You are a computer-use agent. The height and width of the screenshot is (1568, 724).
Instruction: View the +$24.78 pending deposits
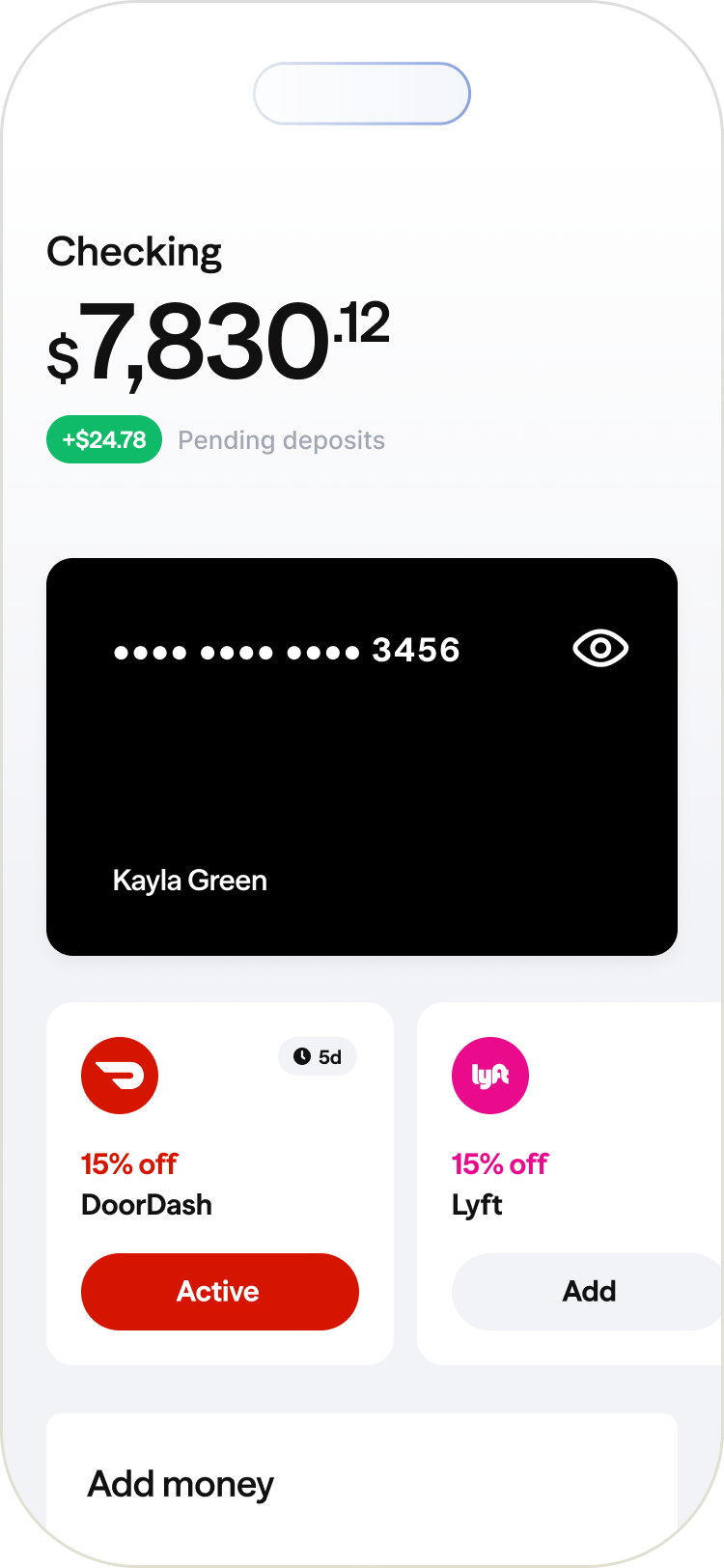(104, 440)
